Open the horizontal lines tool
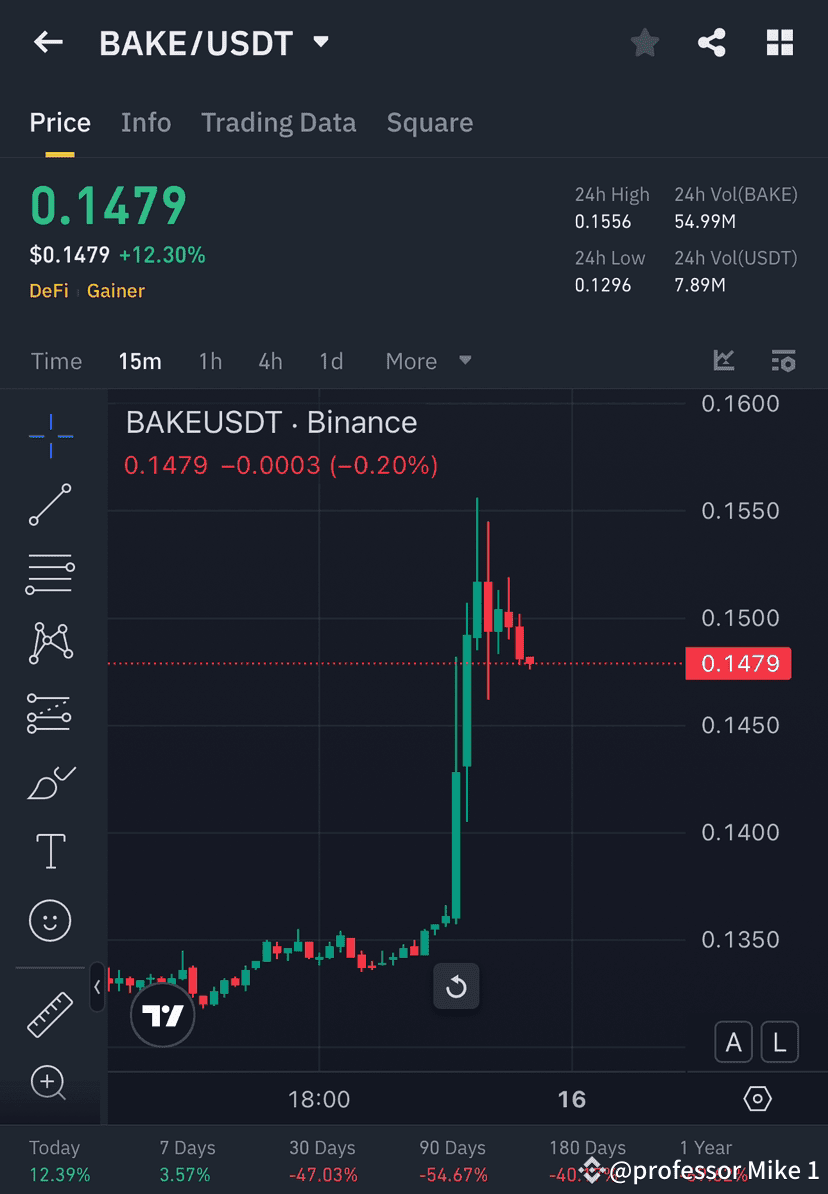The height and width of the screenshot is (1194, 828). 50,574
